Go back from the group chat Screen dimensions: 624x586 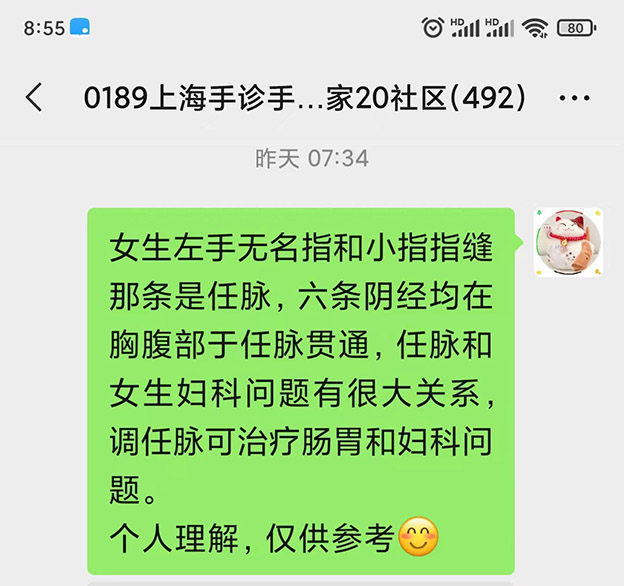pyautogui.click(x=35, y=98)
